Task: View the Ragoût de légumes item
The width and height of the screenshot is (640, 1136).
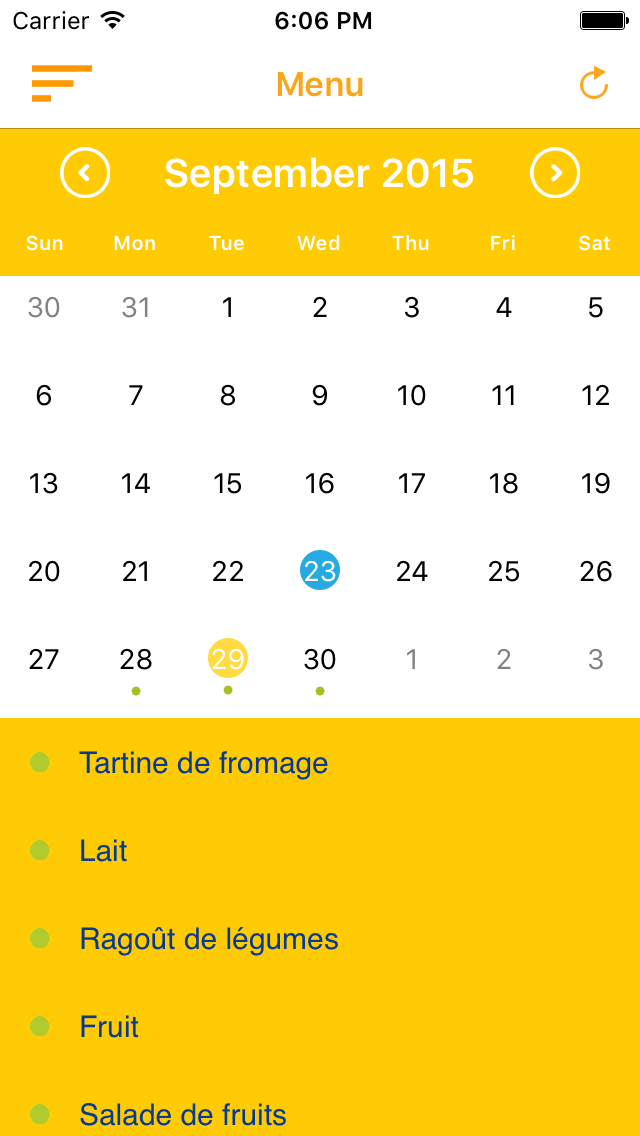Action: pyautogui.click(x=209, y=939)
